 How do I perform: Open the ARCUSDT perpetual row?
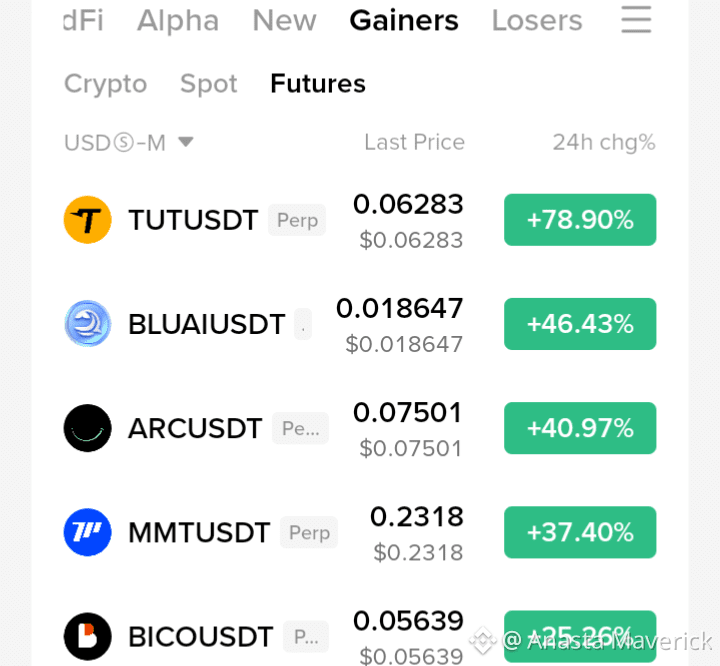click(x=360, y=428)
